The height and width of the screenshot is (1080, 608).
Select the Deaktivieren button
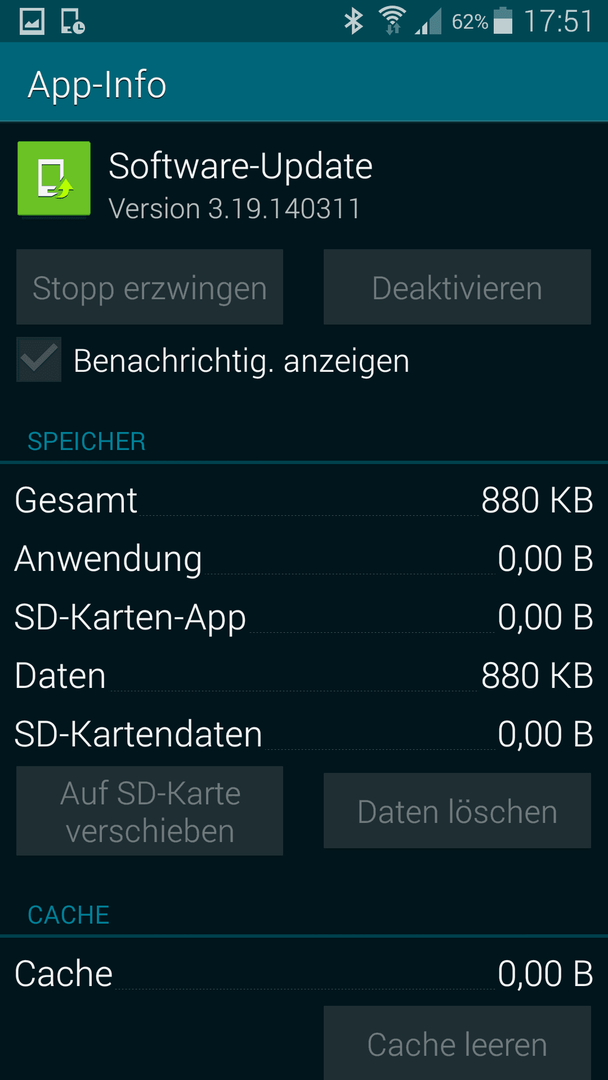[x=457, y=287]
